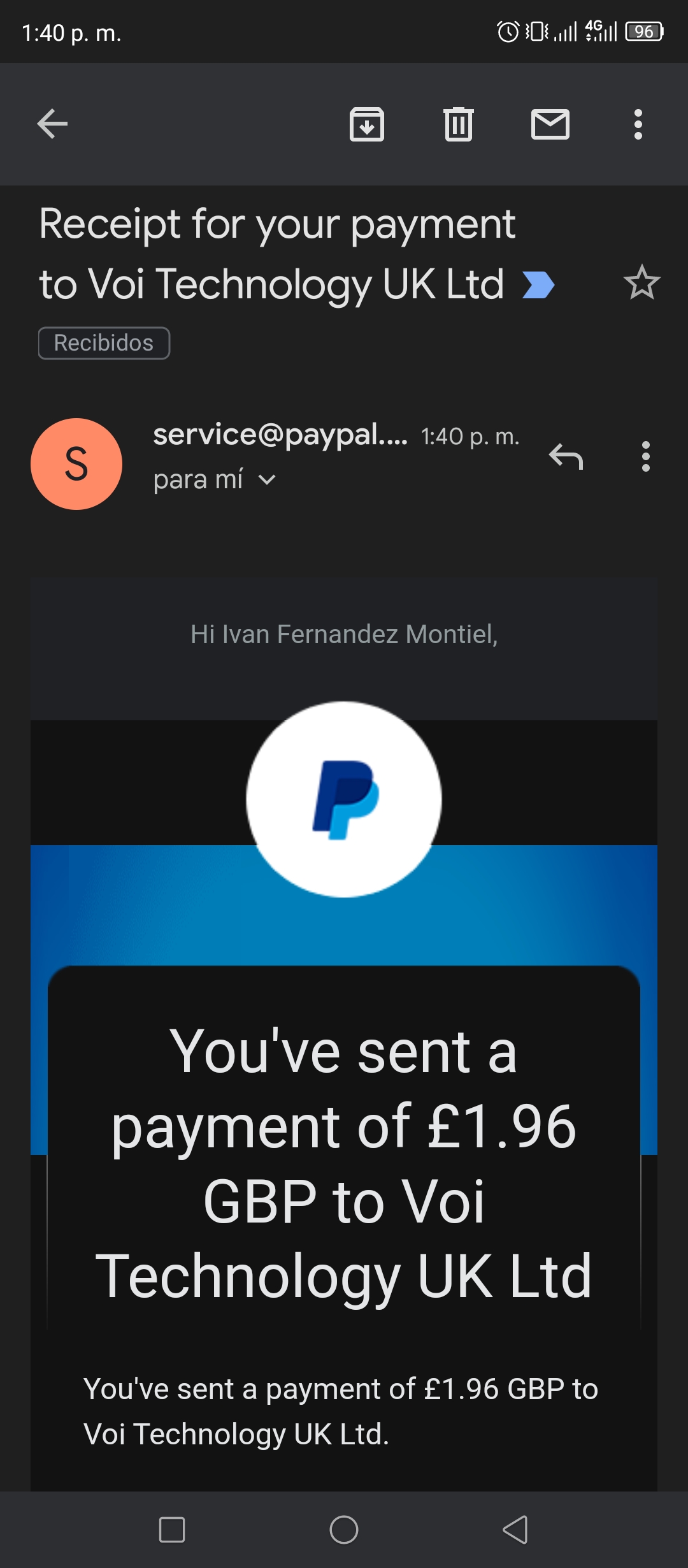This screenshot has height=1568, width=688.
Task: Open the sender avatar with letter S
Action: click(x=76, y=464)
